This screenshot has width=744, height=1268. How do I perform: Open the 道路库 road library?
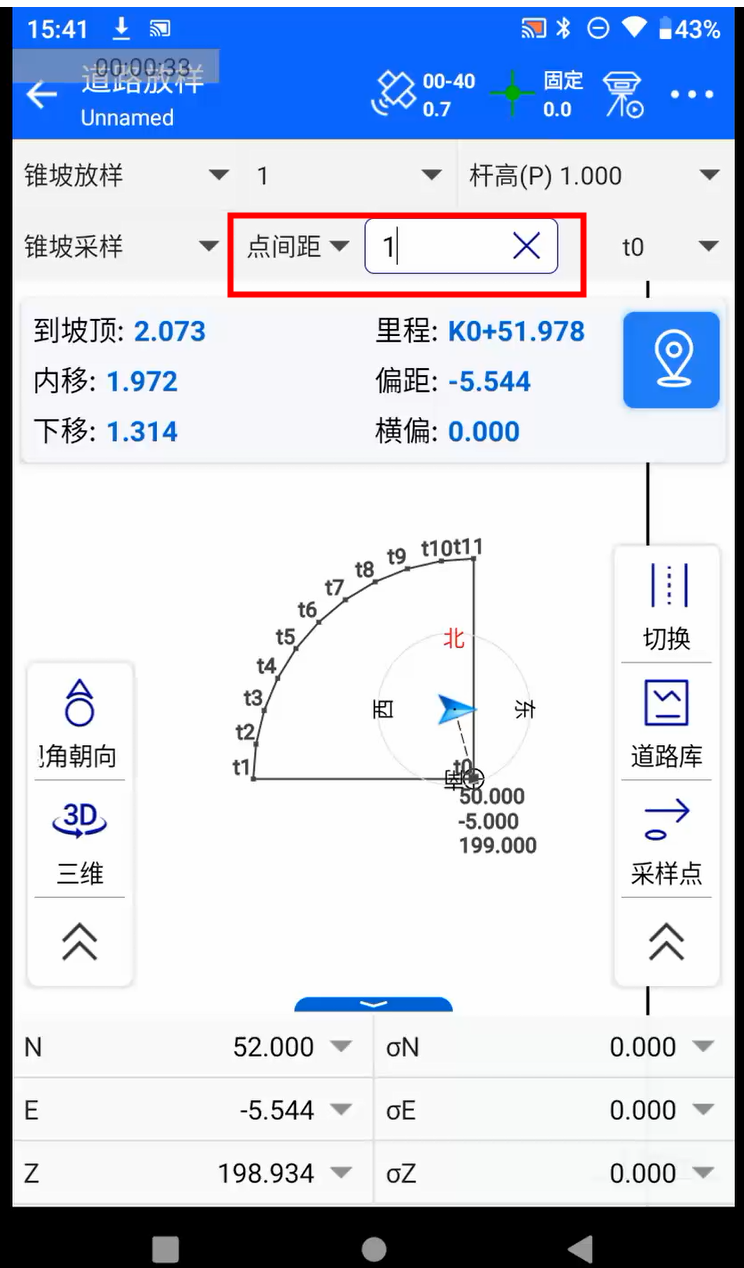coord(666,722)
